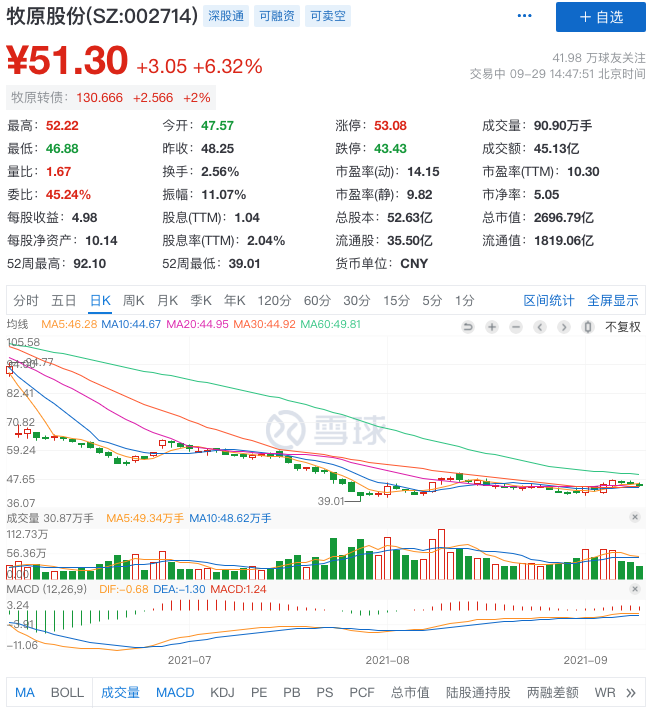This screenshot has width=655, height=715.
Task: Open 区间统计 range statistics
Action: 549,300
